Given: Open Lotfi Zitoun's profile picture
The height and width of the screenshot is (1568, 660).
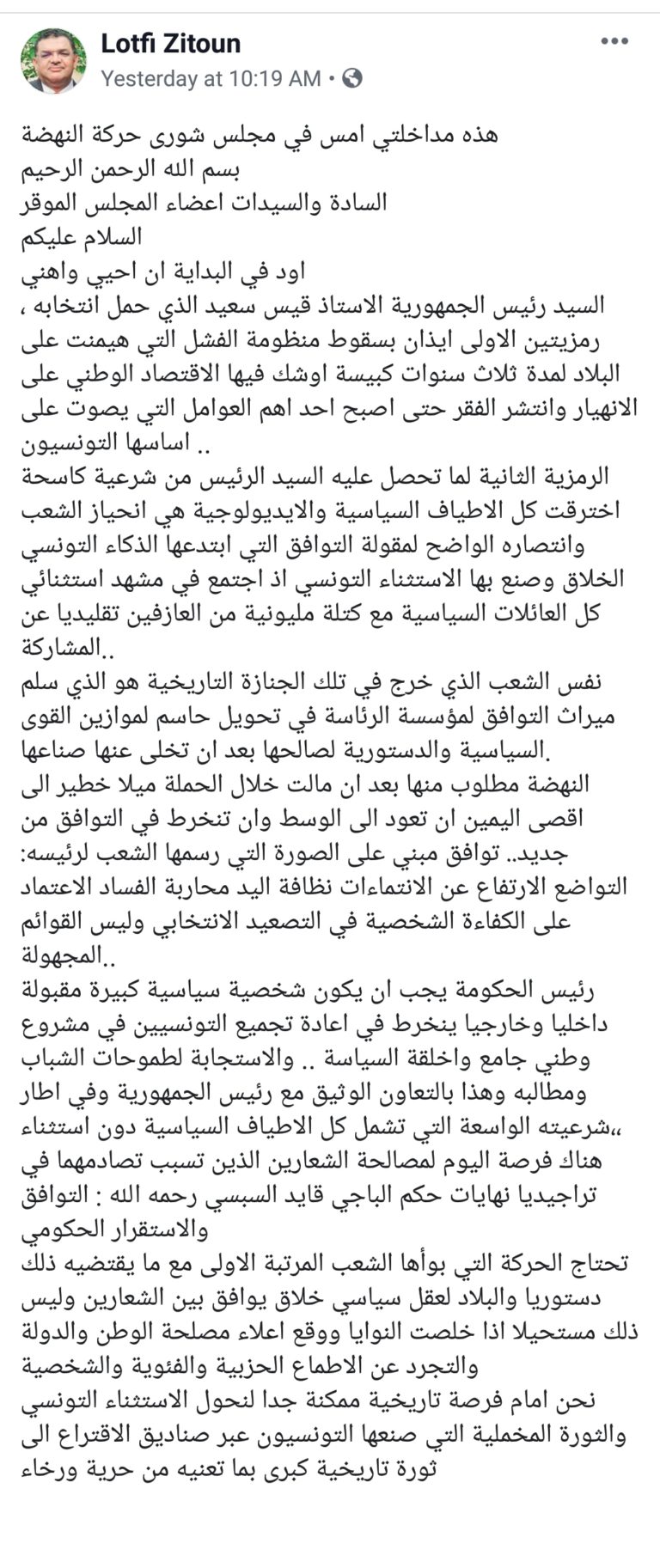Looking at the screenshot, I should (x=53, y=60).
